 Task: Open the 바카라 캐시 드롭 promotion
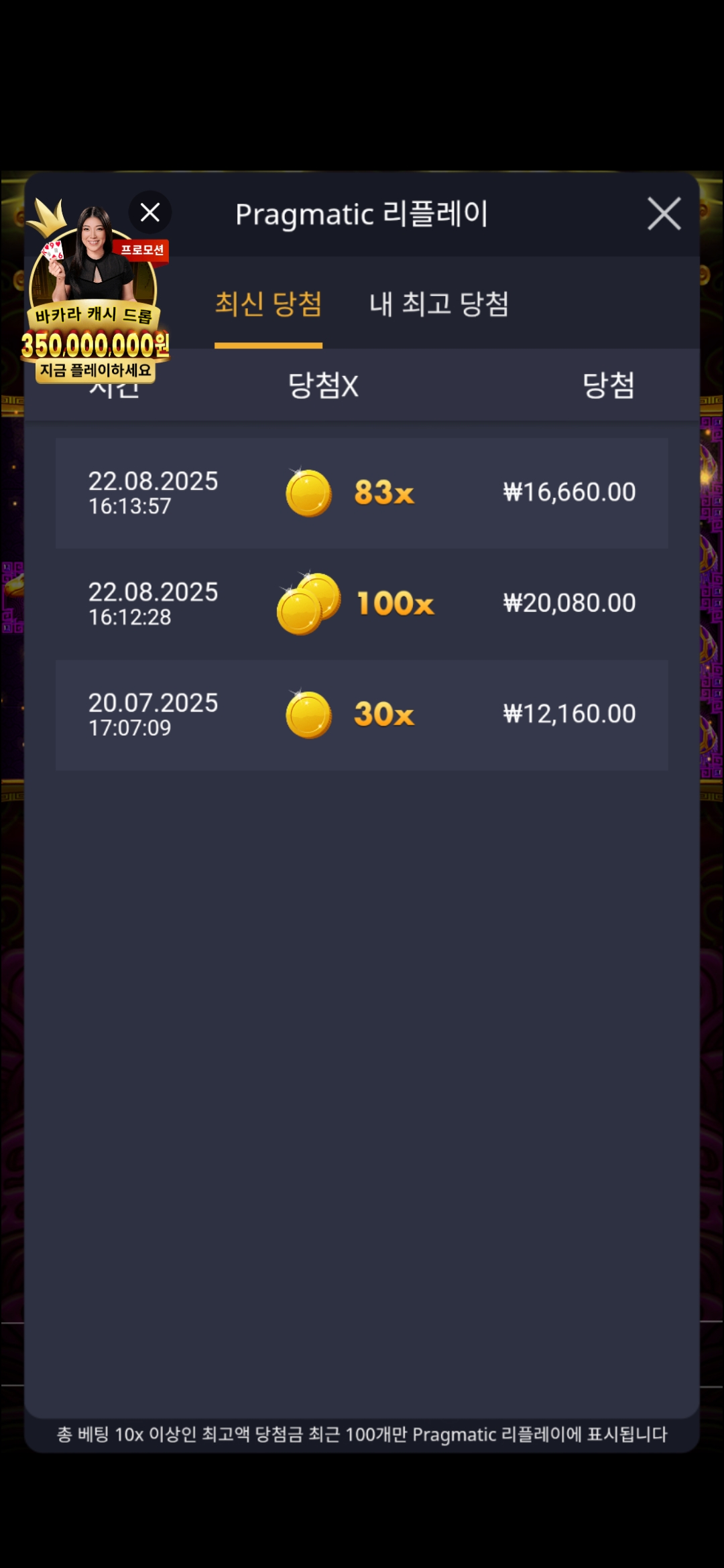tap(94, 315)
